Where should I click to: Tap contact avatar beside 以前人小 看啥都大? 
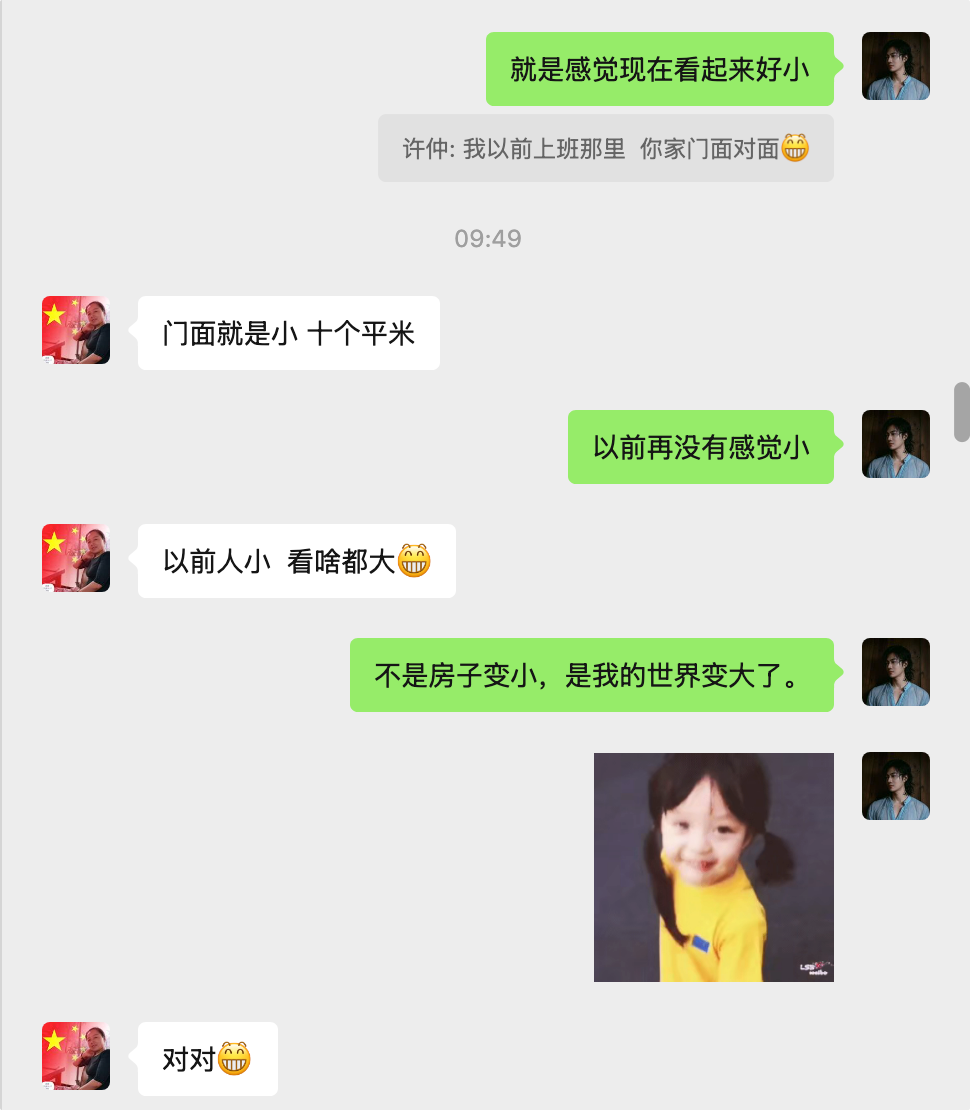pyautogui.click(x=76, y=558)
